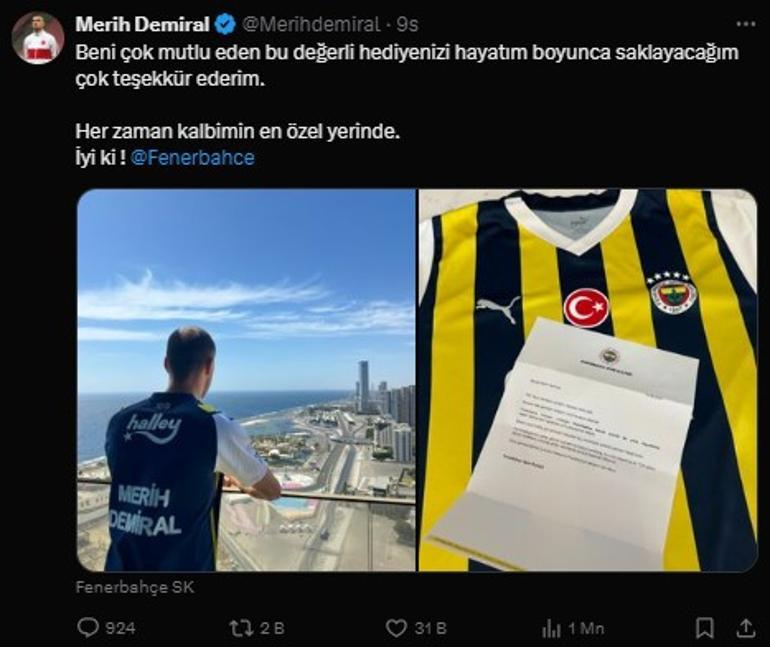The width and height of the screenshot is (770, 647).
Task: Open Merih Demiral's profile avatar
Action: click(38, 38)
